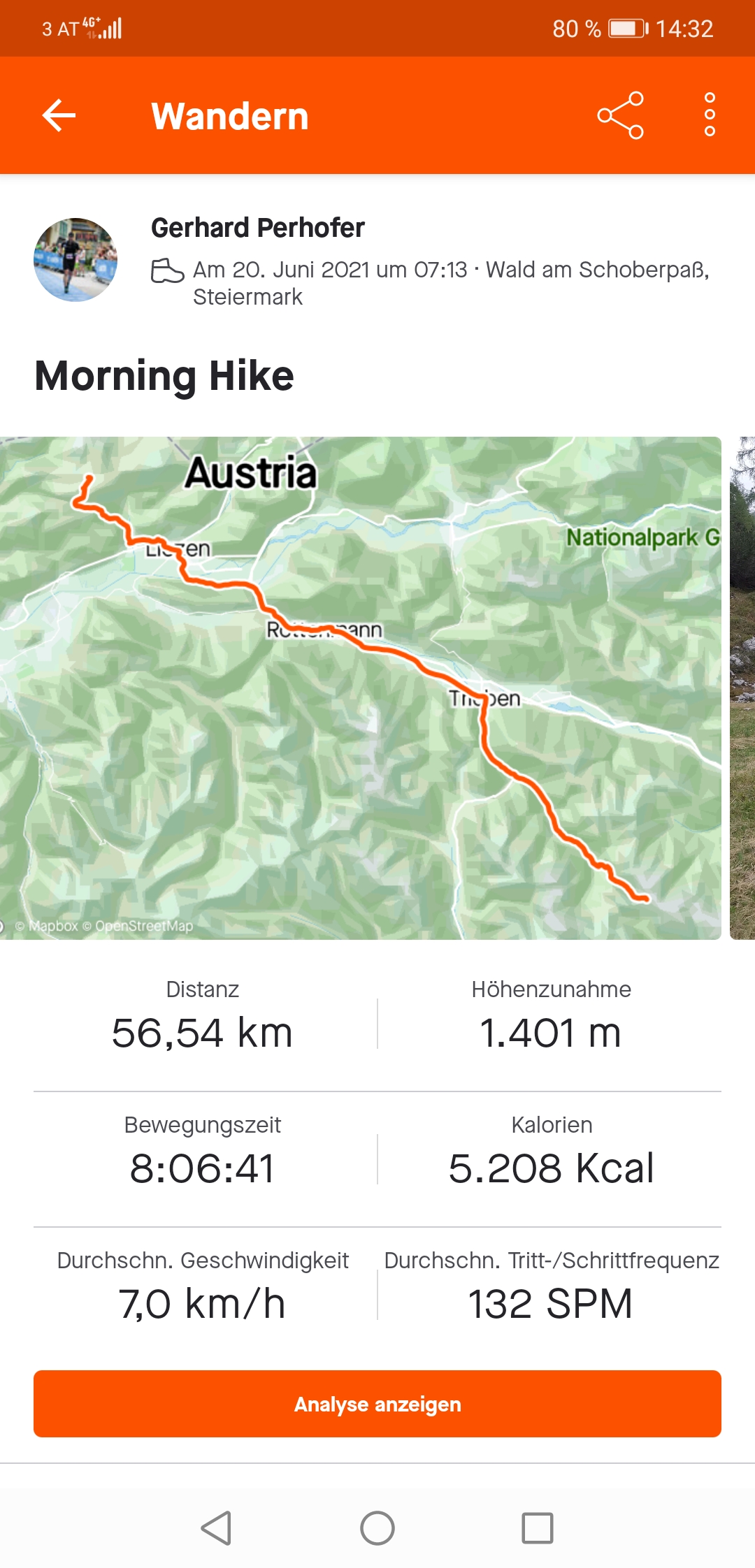
Task: Open the hike photo beside the map
Action: [742, 688]
